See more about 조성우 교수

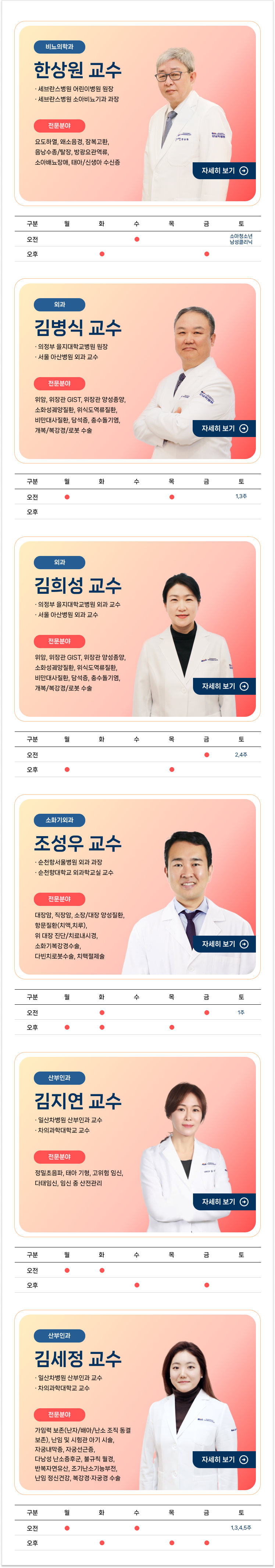pos(224,944)
